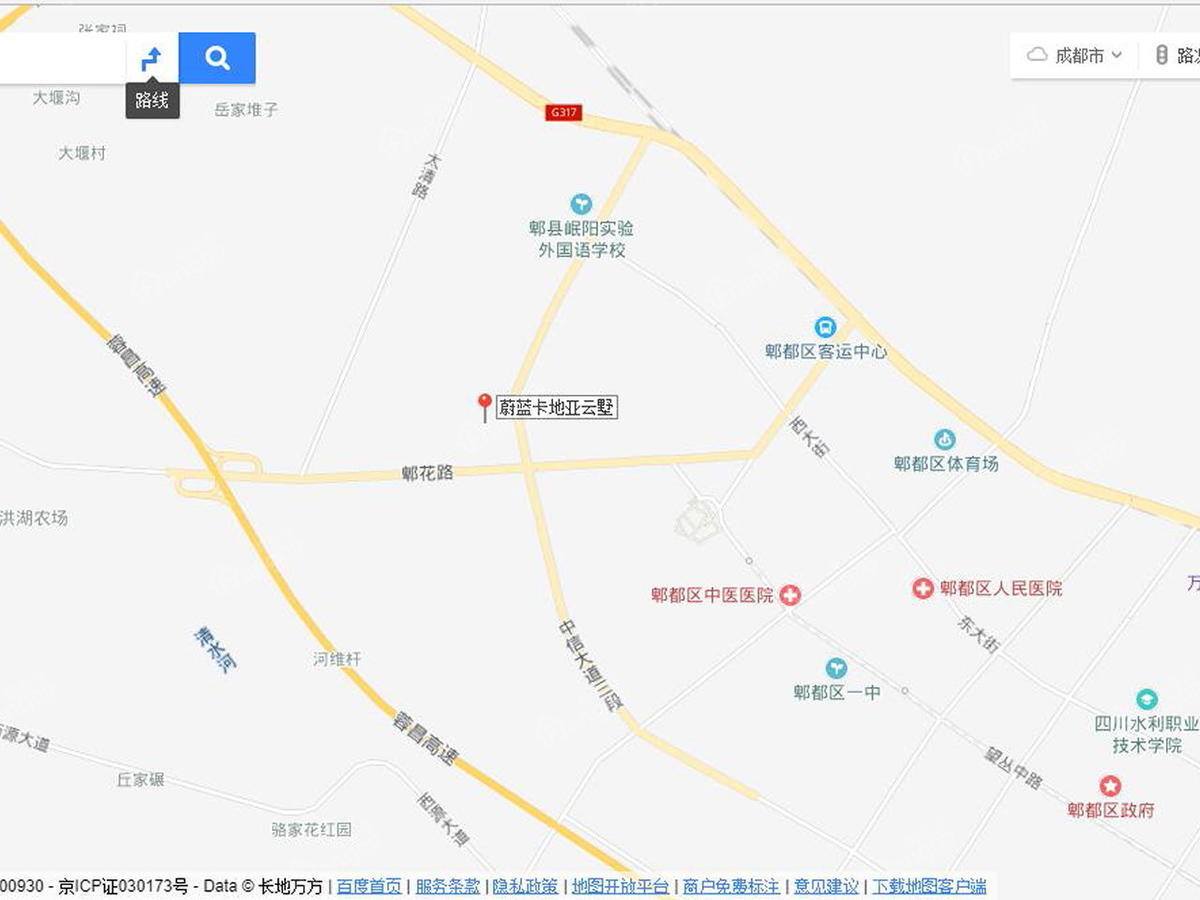Select the 郫都区人民医院 hospital POI

(x=923, y=589)
